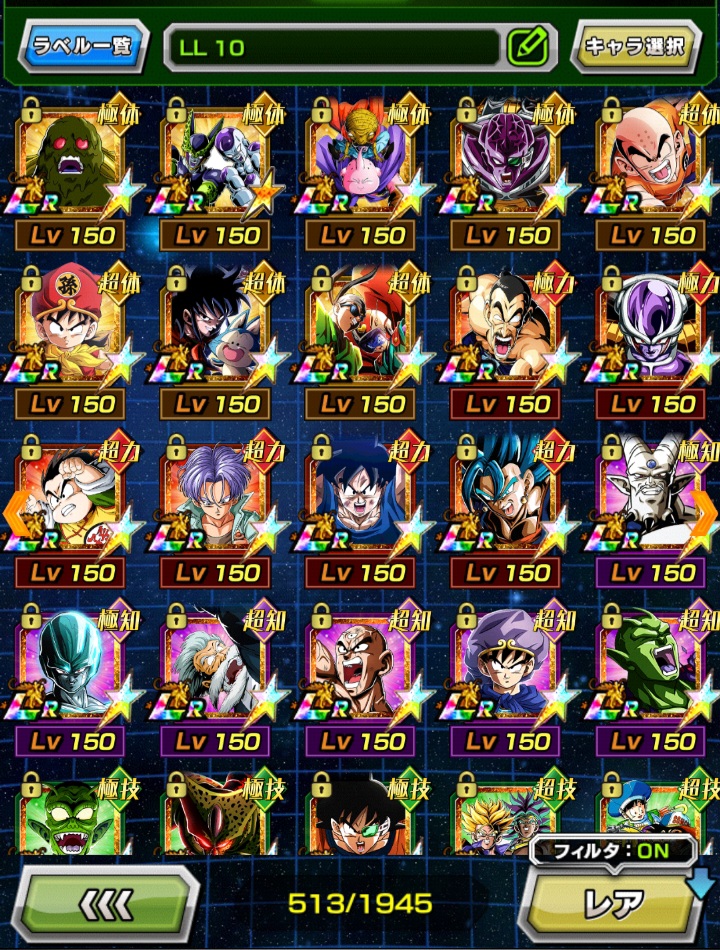
Task: Tap the キャラ選択 button
Action: tap(635, 45)
